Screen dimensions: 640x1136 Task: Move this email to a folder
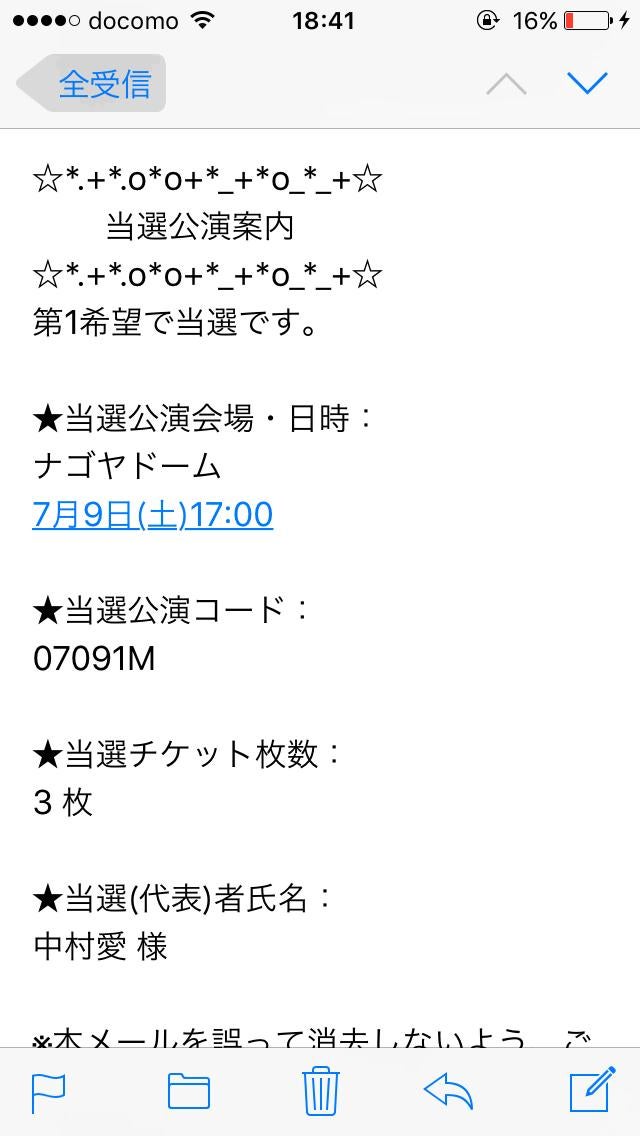pyautogui.click(x=188, y=1092)
